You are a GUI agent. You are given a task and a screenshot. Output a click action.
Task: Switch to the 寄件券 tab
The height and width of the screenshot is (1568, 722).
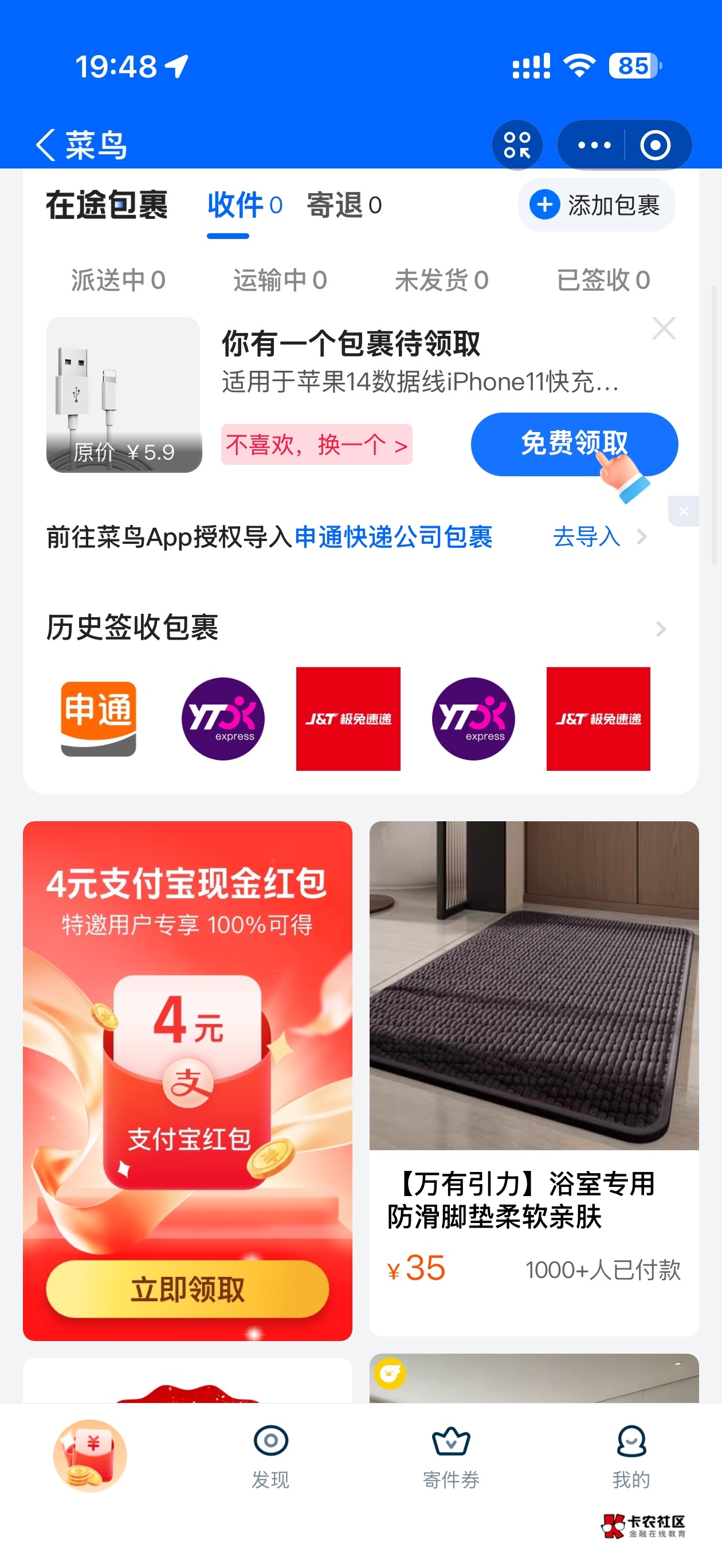coord(451,1457)
